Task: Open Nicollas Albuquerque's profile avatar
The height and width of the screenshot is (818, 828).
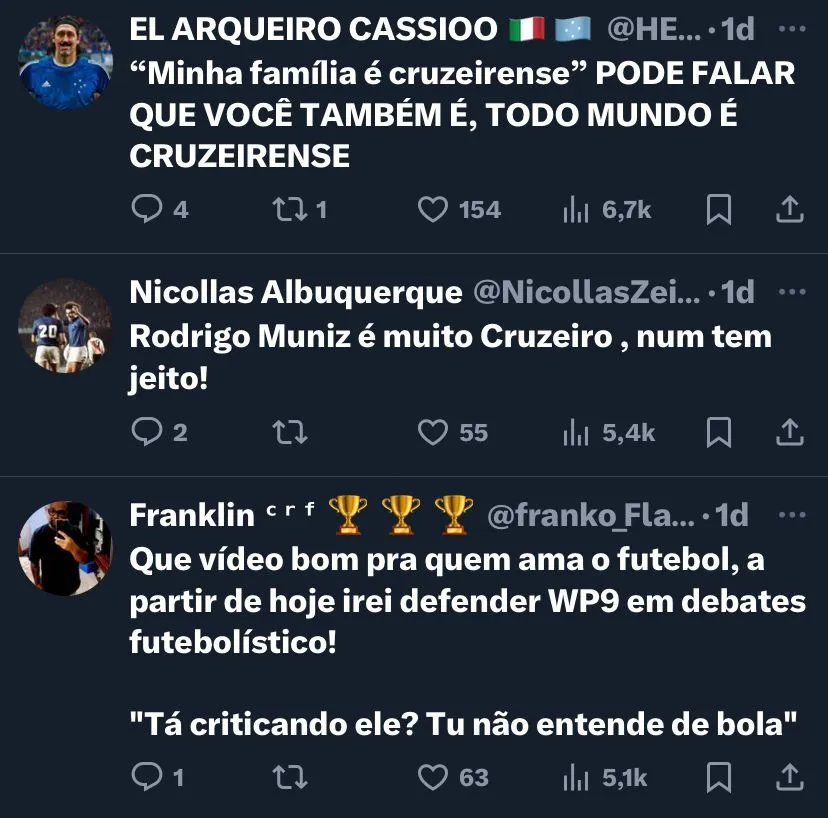Action: [65, 325]
